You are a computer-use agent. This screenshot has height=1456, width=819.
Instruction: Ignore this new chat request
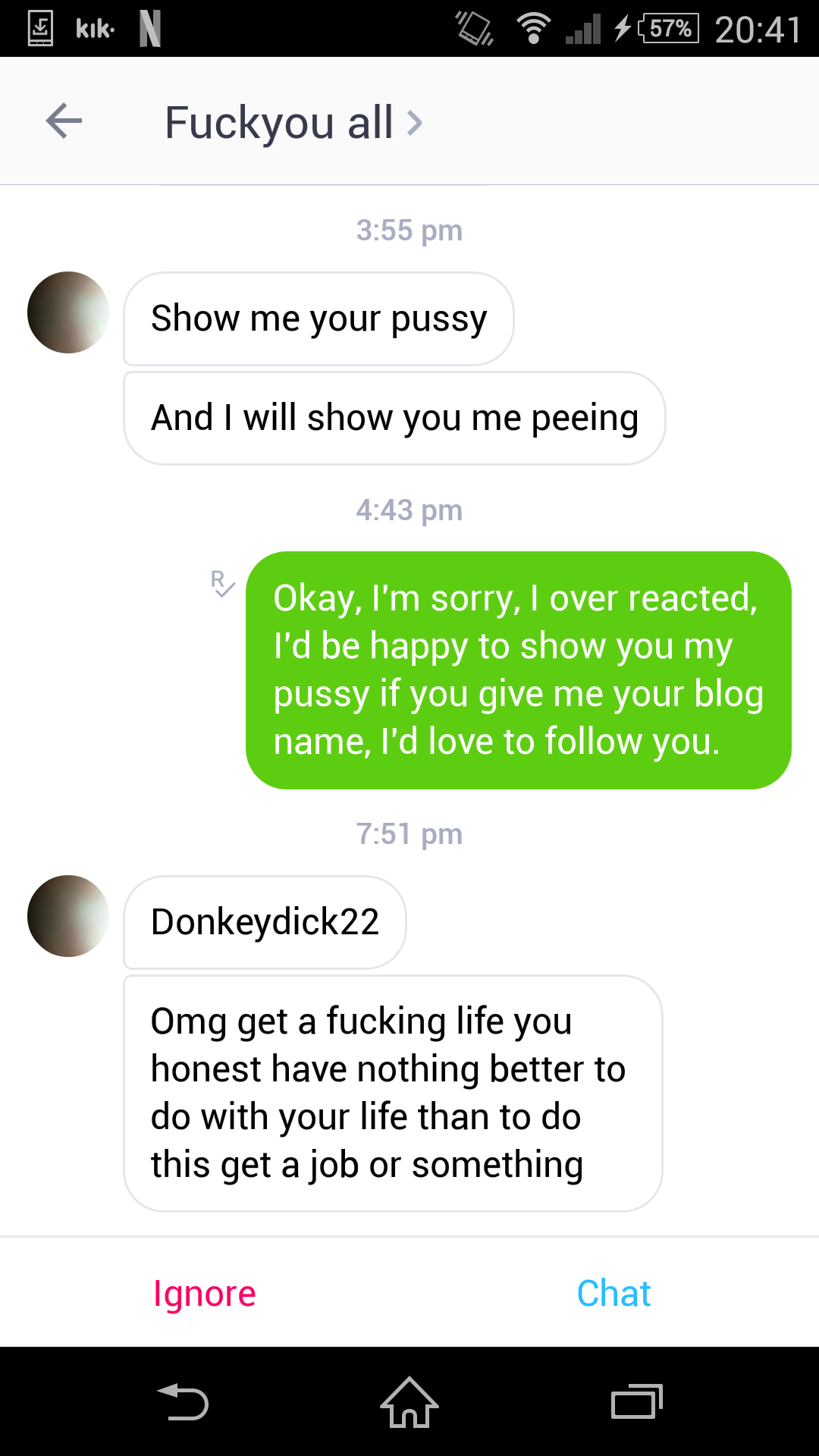204,1293
